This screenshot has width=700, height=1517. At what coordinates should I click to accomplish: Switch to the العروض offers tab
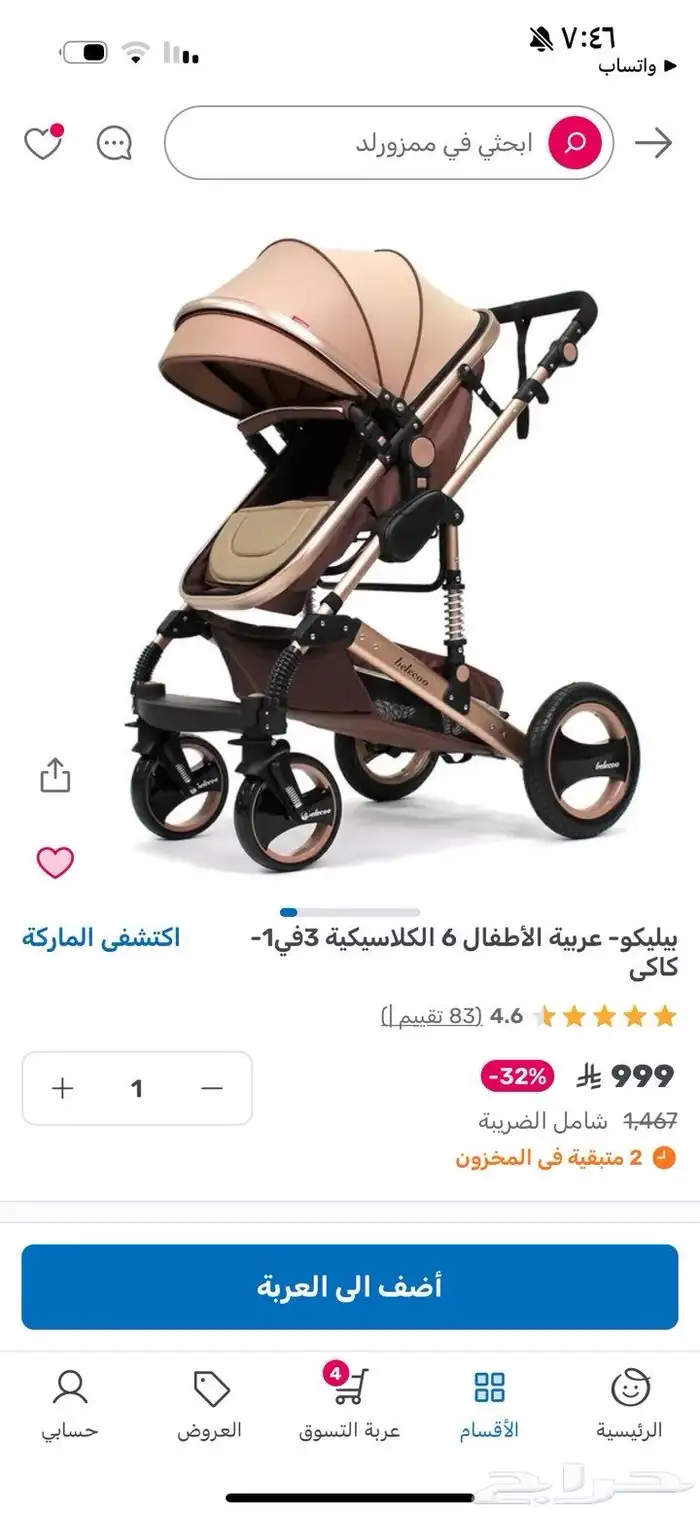[210, 1402]
